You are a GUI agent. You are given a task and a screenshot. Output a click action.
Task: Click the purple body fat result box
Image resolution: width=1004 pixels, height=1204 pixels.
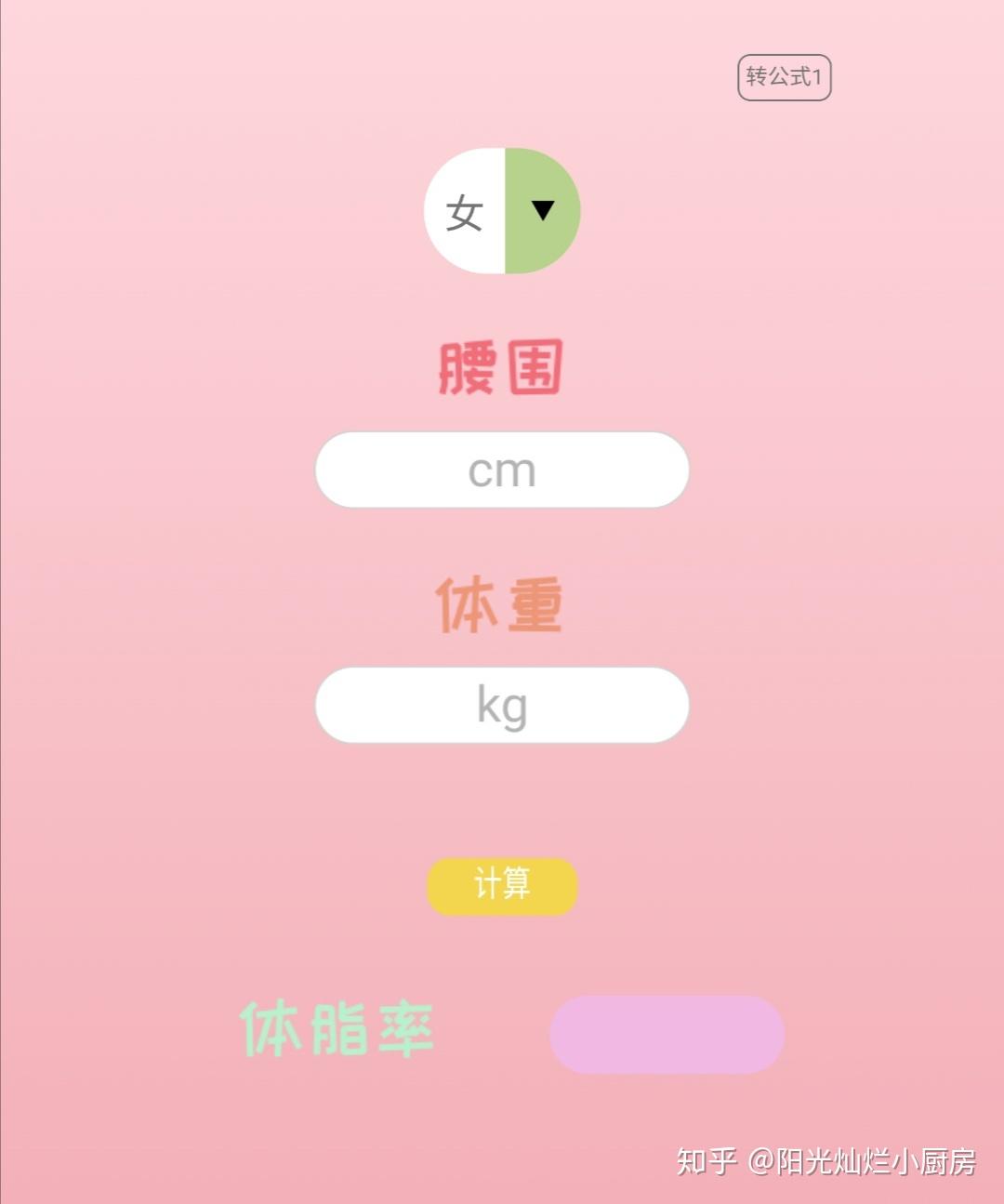click(666, 1034)
